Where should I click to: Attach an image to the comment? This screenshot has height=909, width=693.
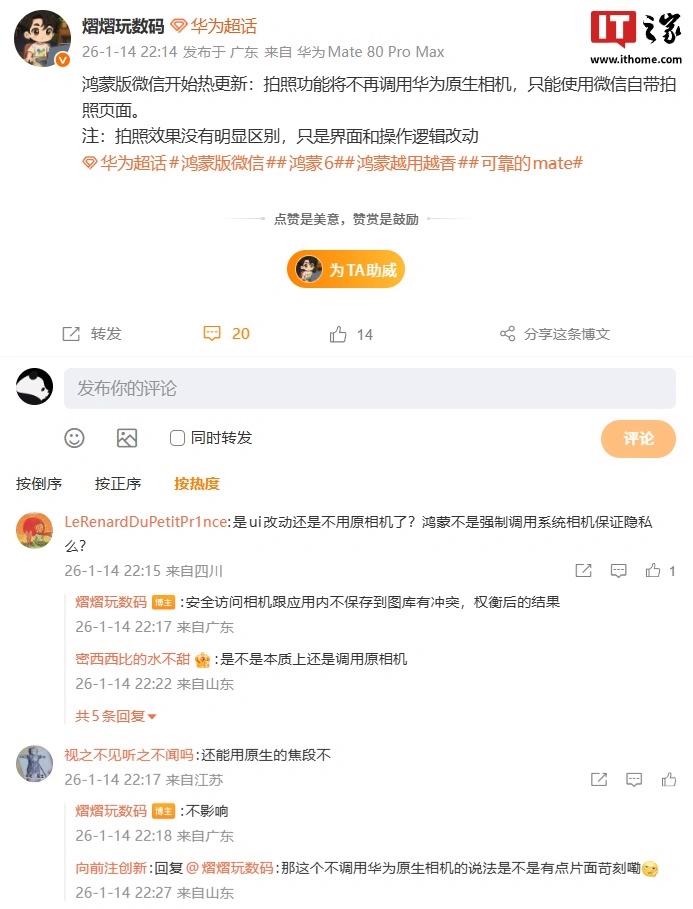pyautogui.click(x=127, y=438)
